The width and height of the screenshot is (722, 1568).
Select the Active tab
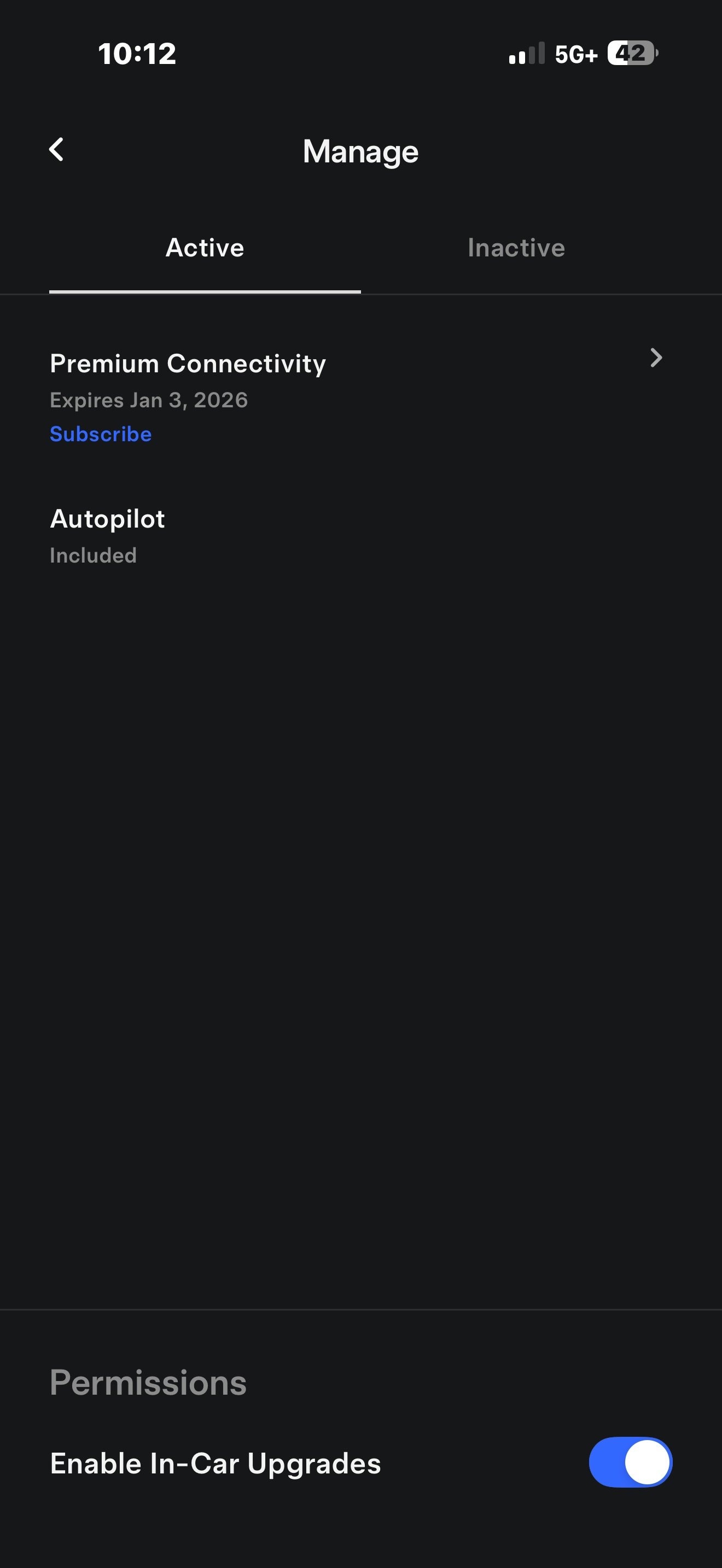click(205, 248)
